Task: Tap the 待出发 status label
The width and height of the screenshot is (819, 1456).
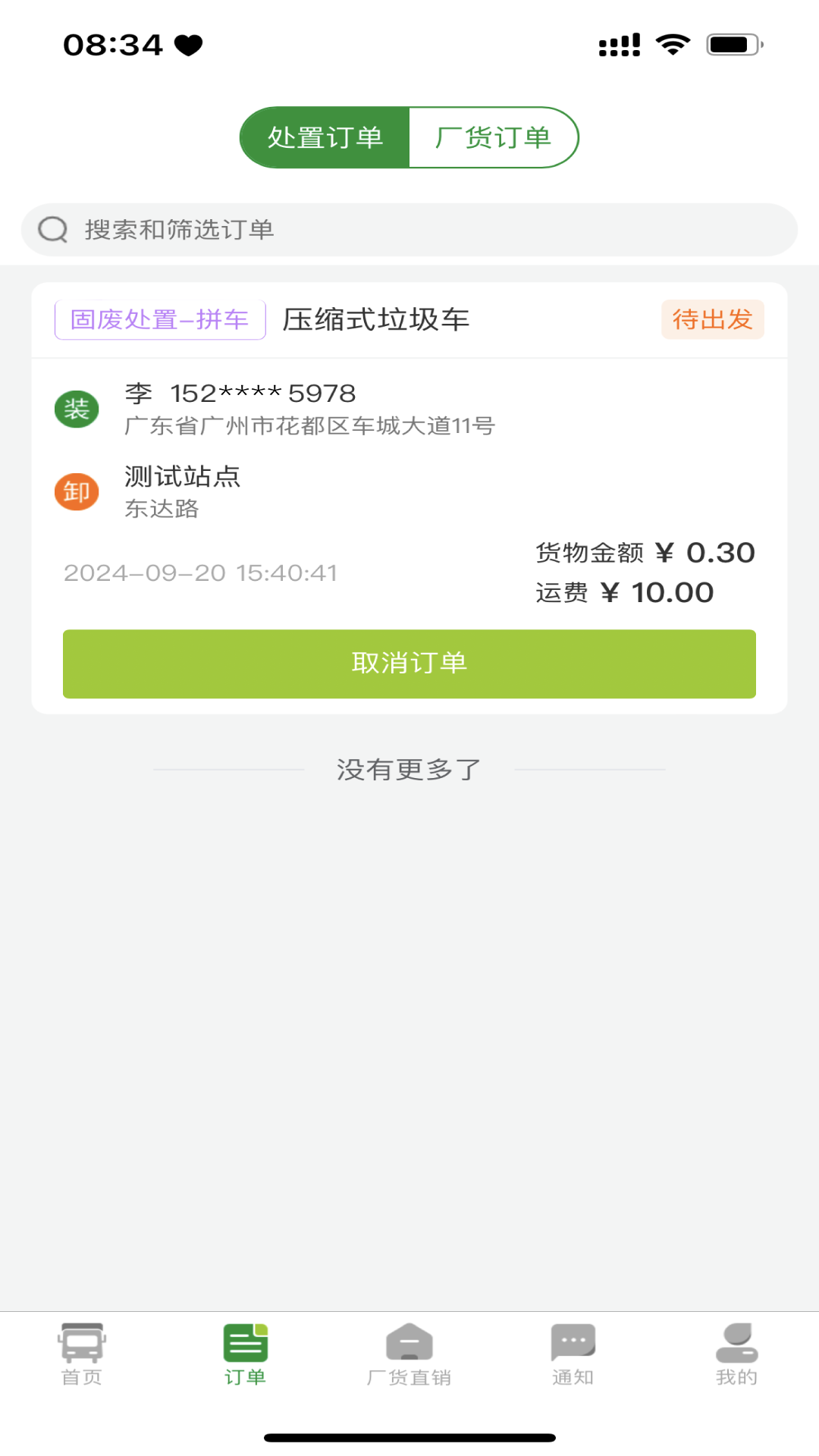Action: (x=712, y=320)
